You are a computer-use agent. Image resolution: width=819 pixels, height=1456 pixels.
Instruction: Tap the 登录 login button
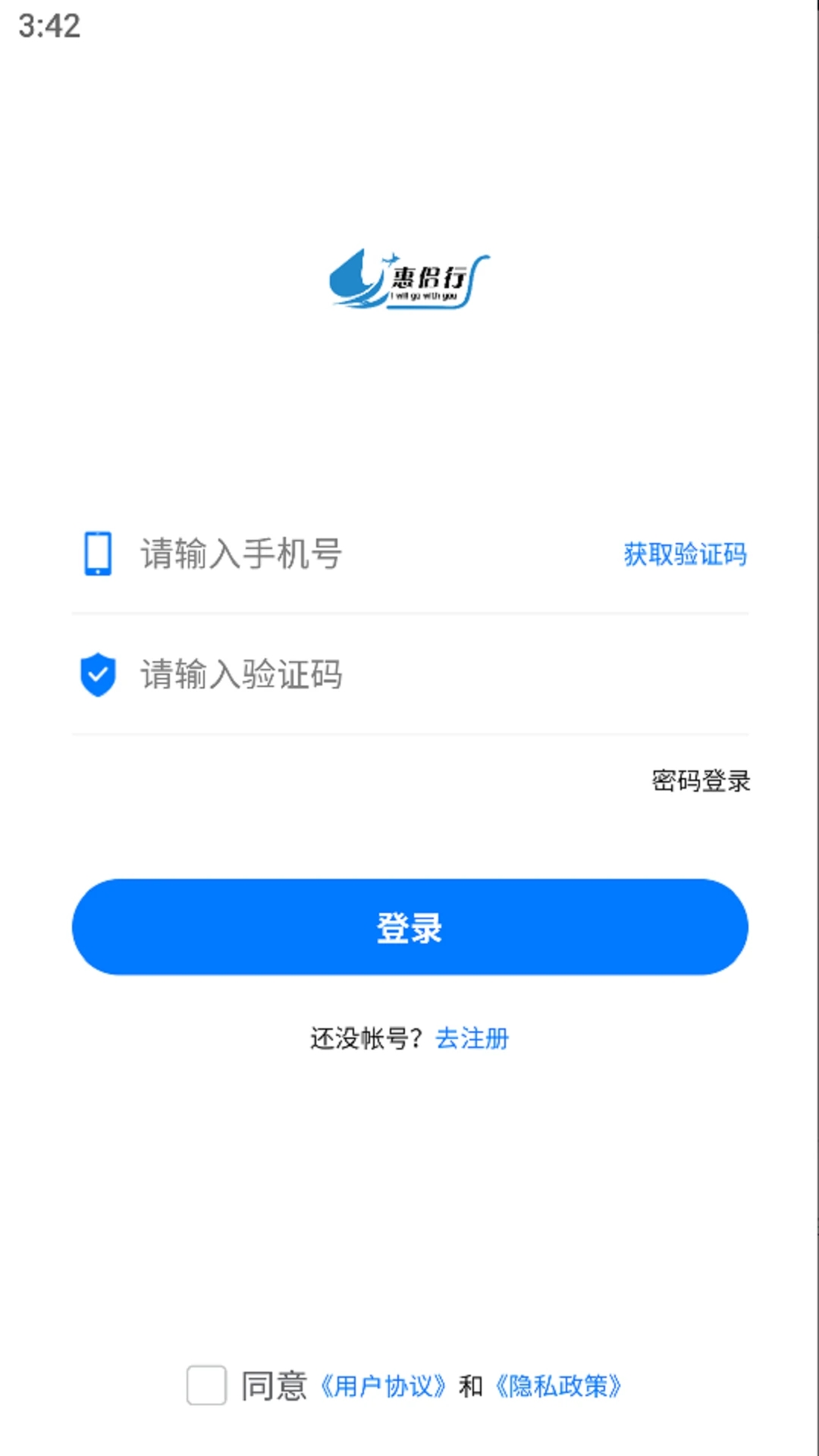pyautogui.click(x=409, y=926)
